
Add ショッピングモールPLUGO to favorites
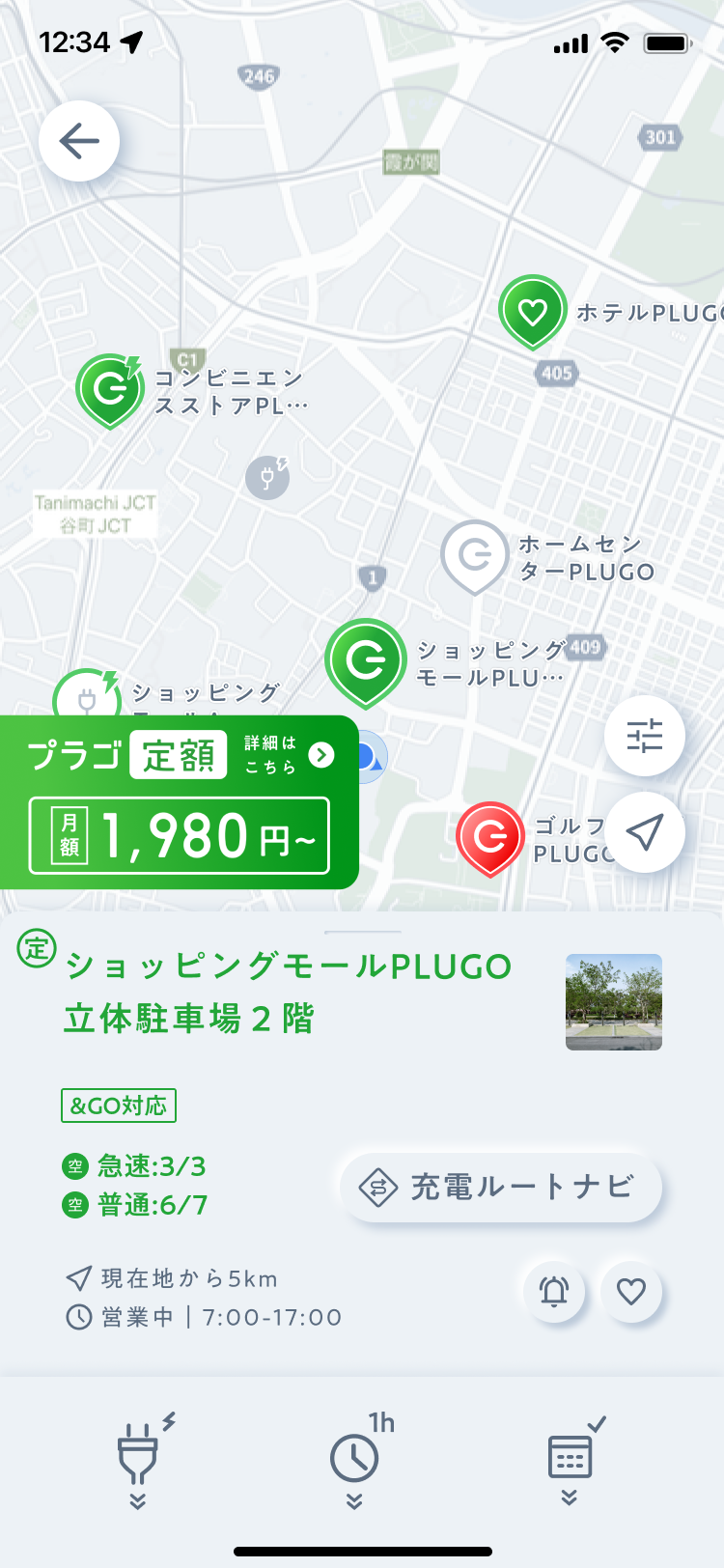coord(631,1291)
